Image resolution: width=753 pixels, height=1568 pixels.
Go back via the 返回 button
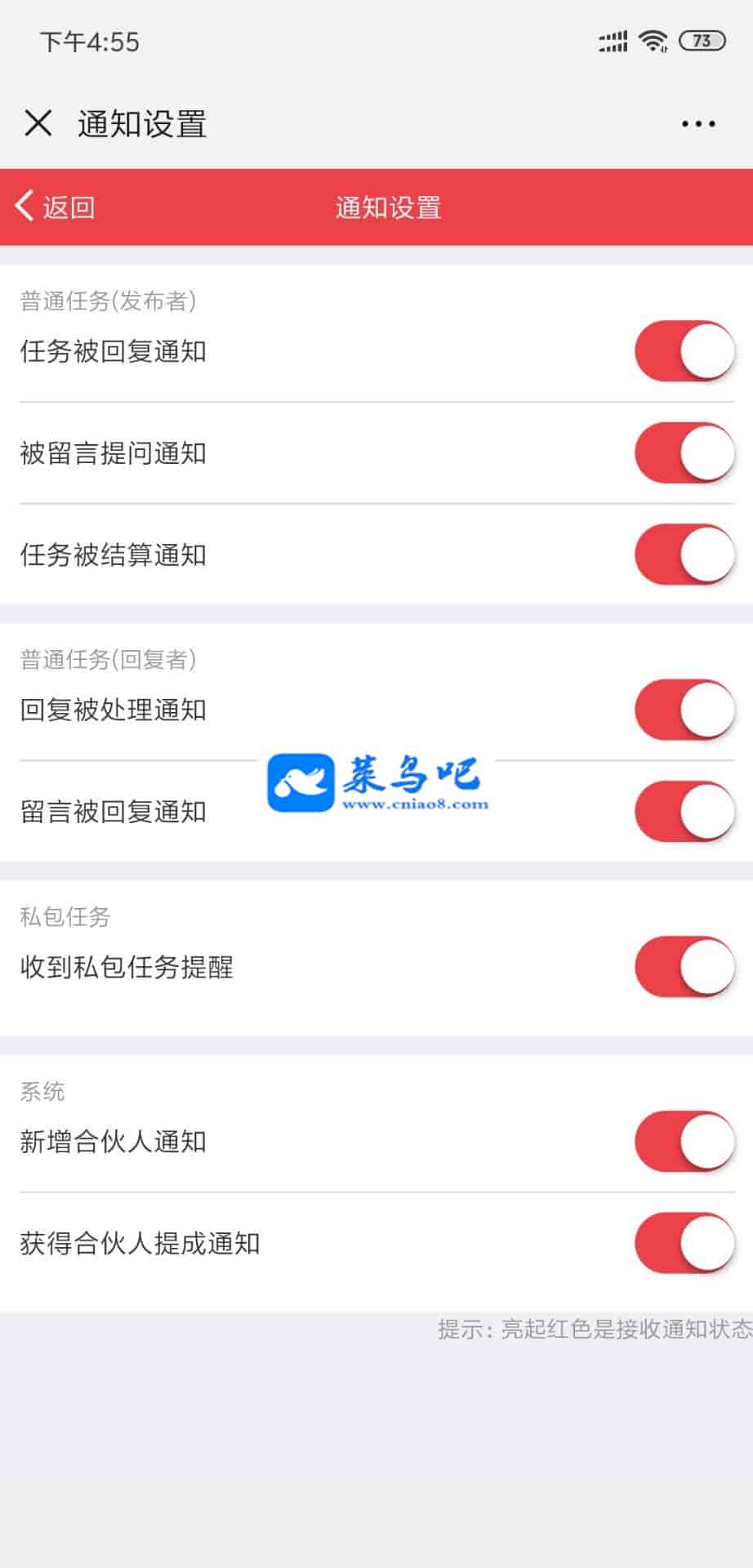pyautogui.click(x=56, y=207)
